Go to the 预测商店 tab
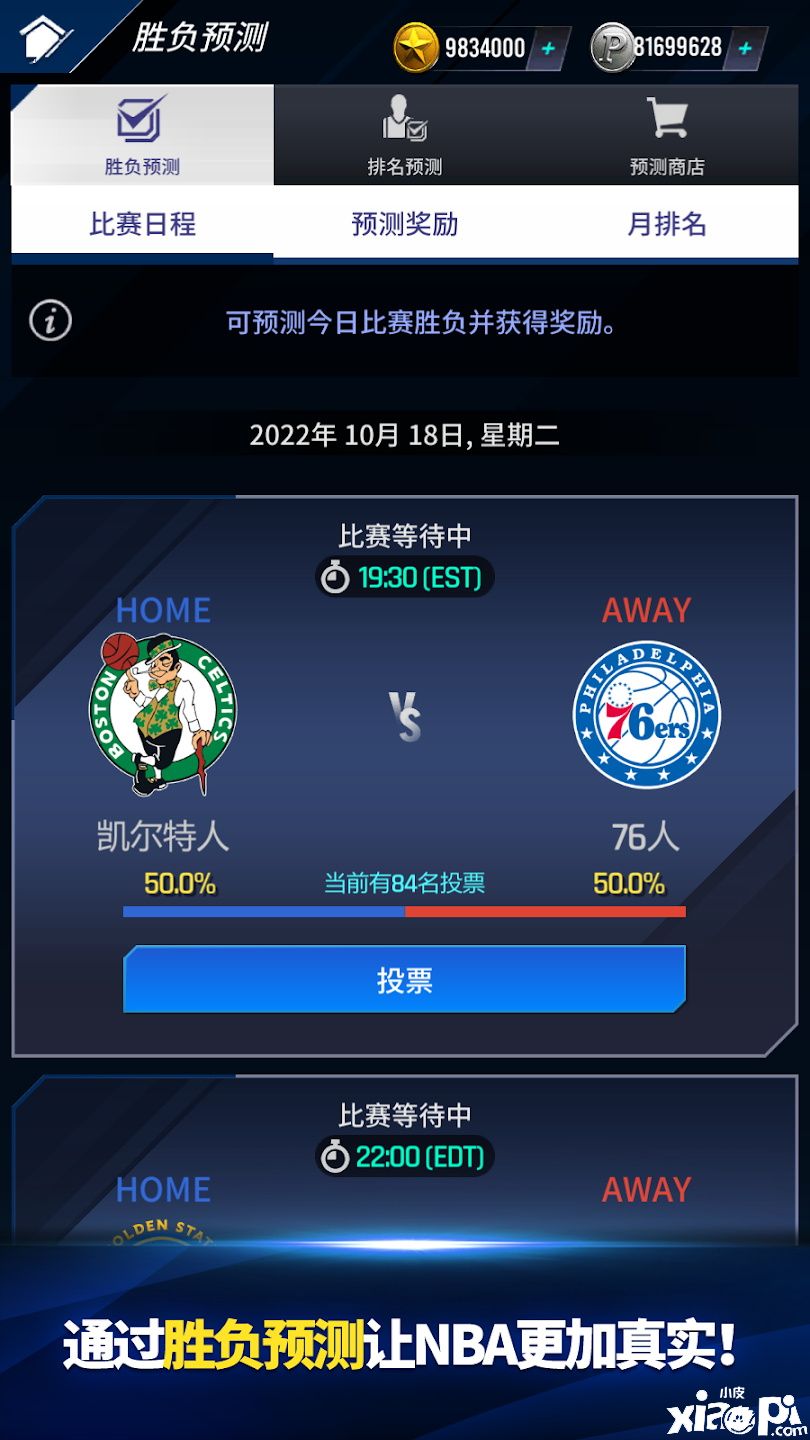 coord(667,136)
